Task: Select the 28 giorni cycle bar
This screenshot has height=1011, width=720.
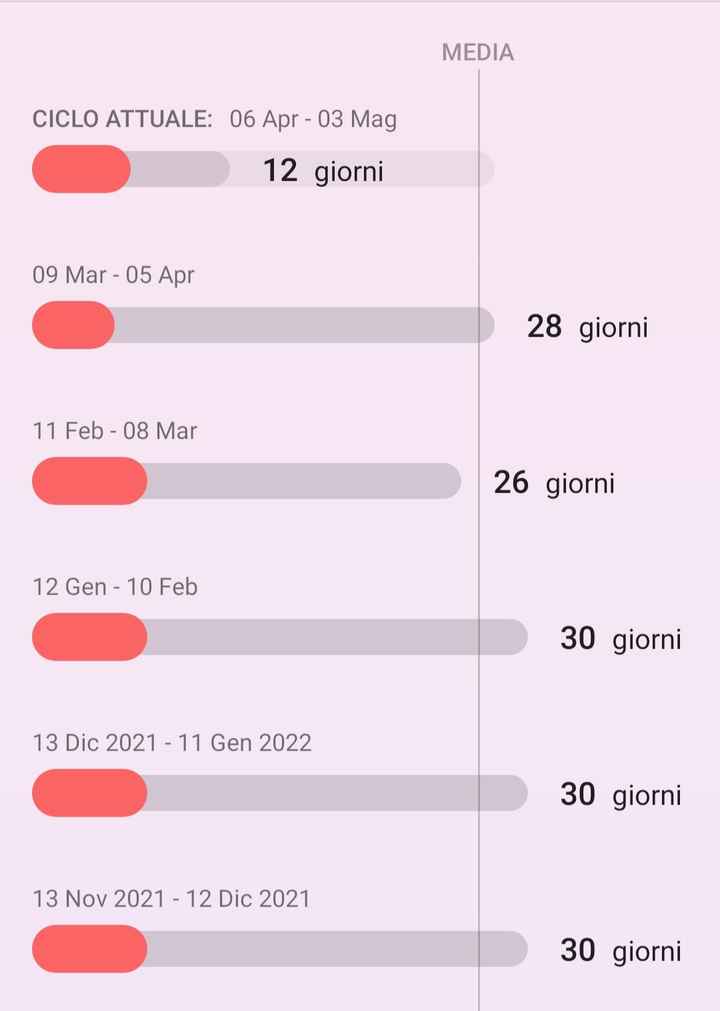Action: pos(260,324)
